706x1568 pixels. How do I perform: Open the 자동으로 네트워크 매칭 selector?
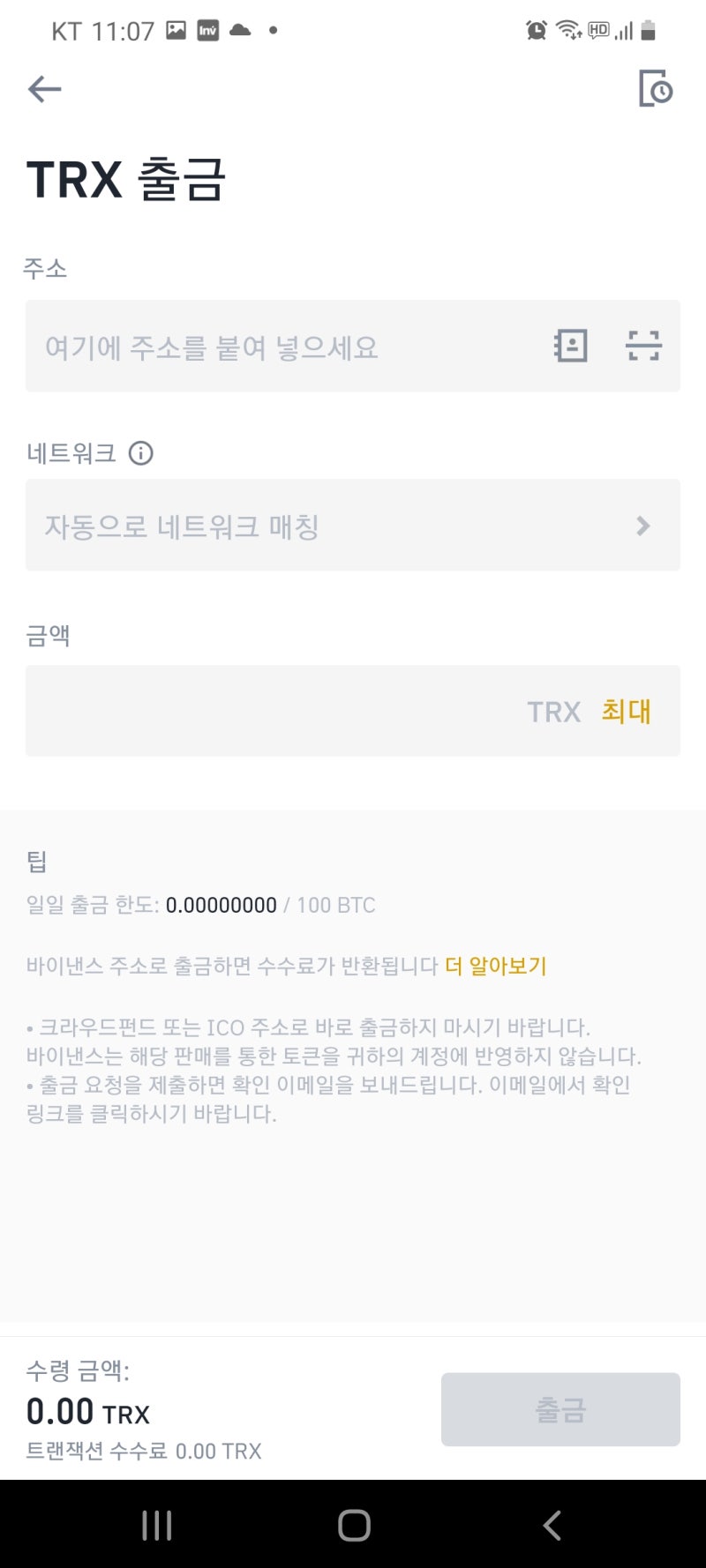point(265,526)
